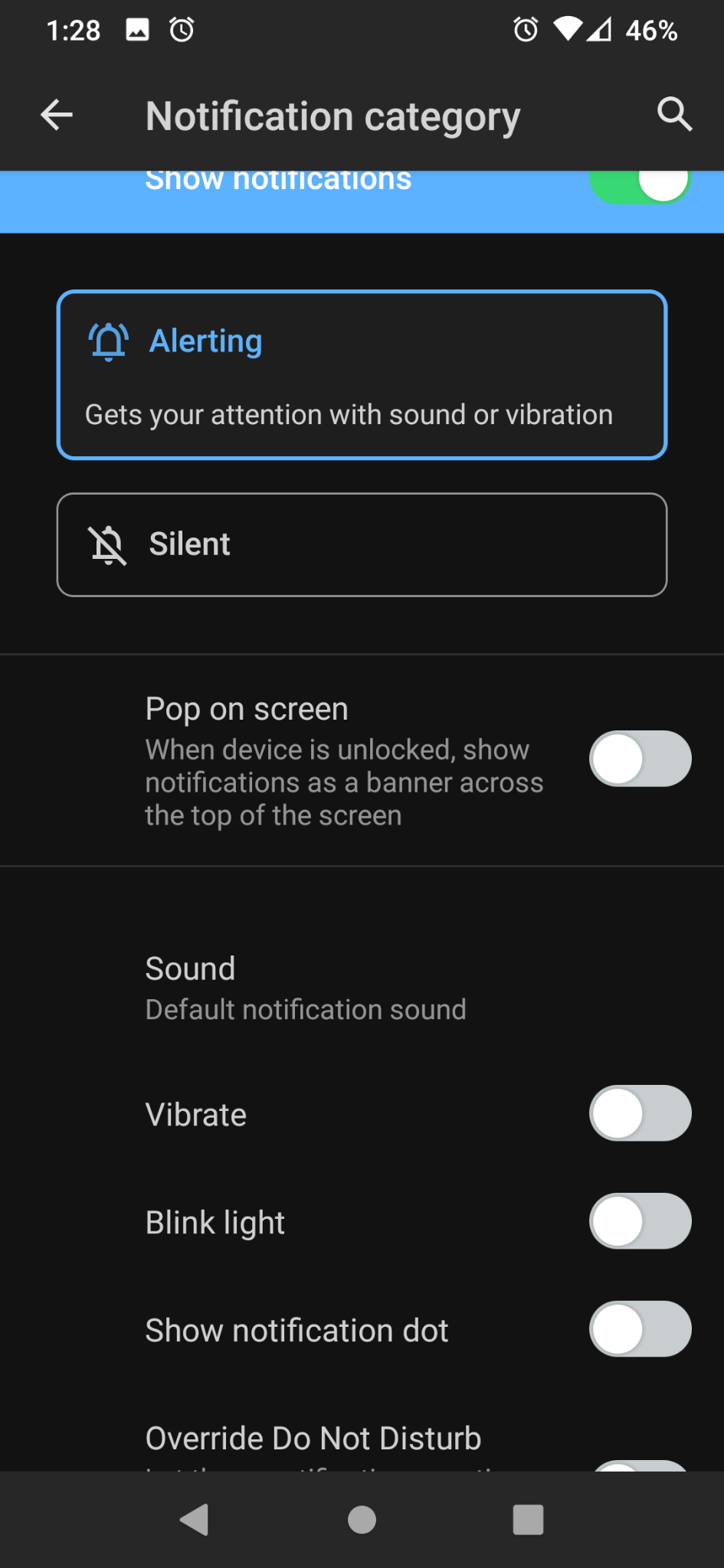Go back using the app bar arrow
724x1568 pixels.
(57, 116)
